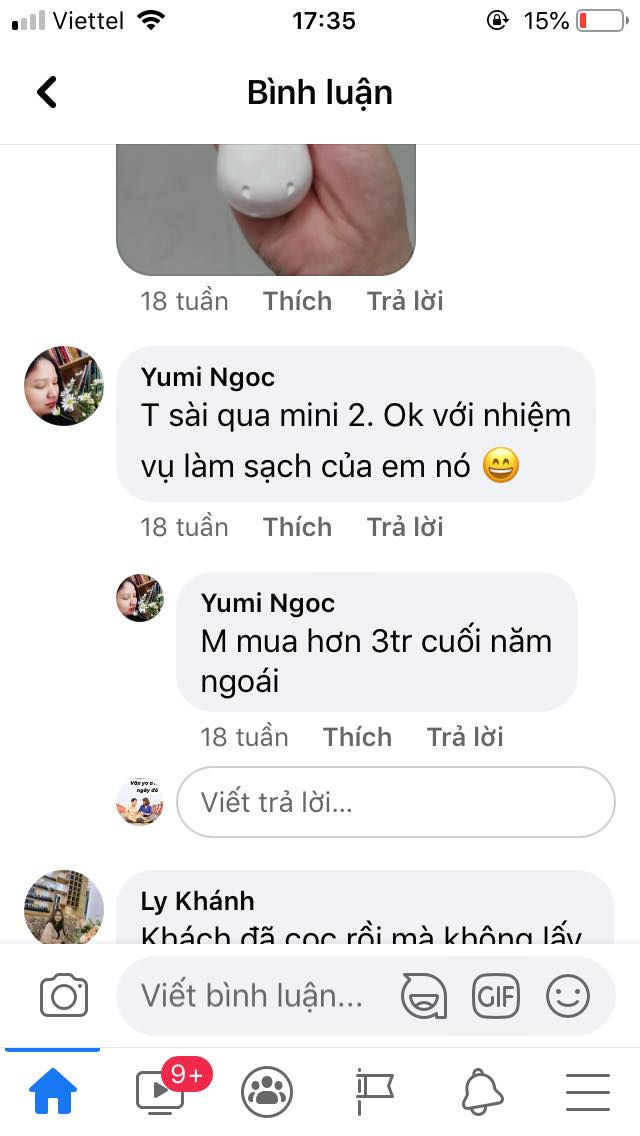Screen dimensions: 640x1136
Task: Open the Watch video tab
Action: [160, 1091]
